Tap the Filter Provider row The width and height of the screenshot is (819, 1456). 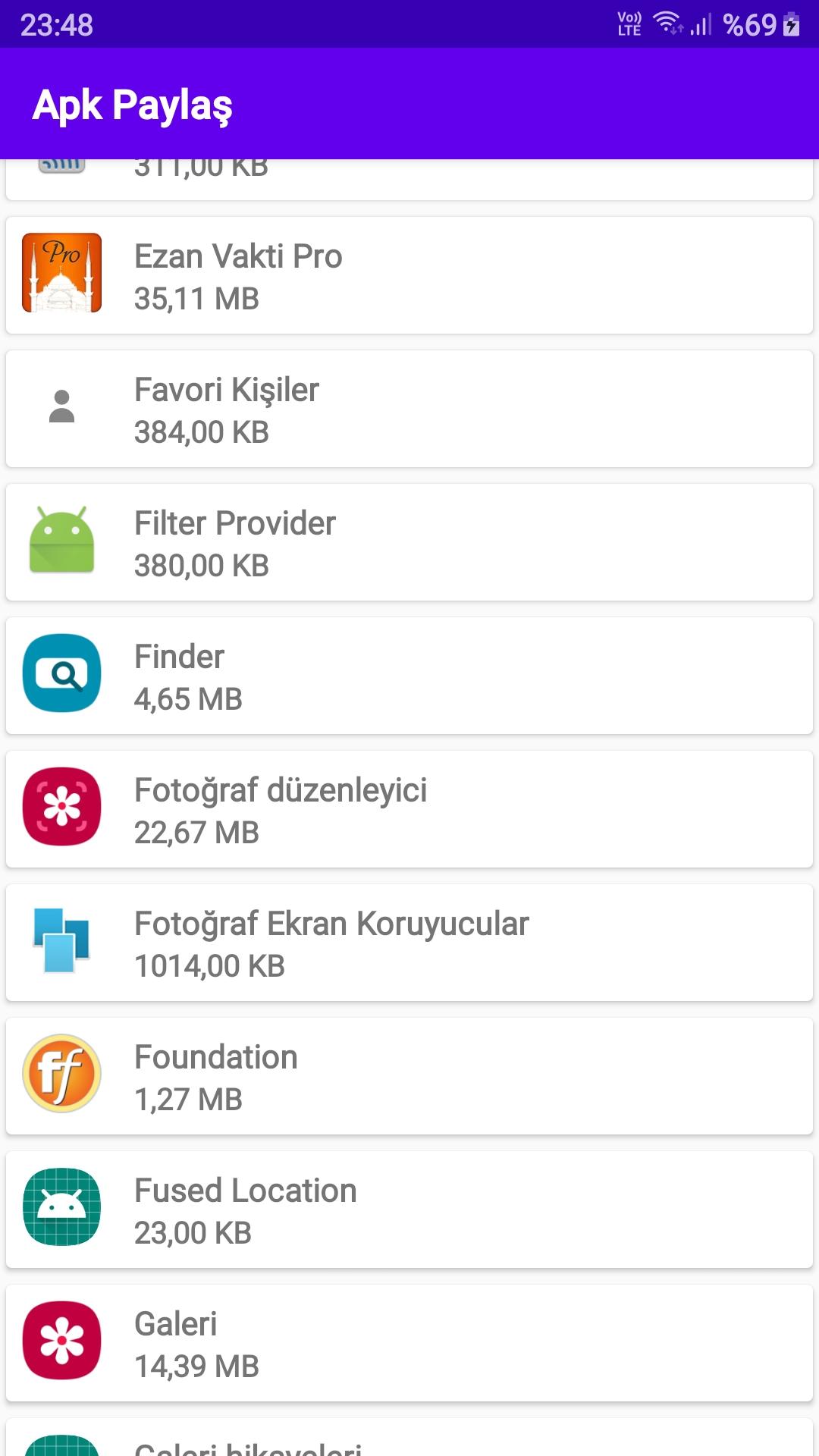pos(409,542)
